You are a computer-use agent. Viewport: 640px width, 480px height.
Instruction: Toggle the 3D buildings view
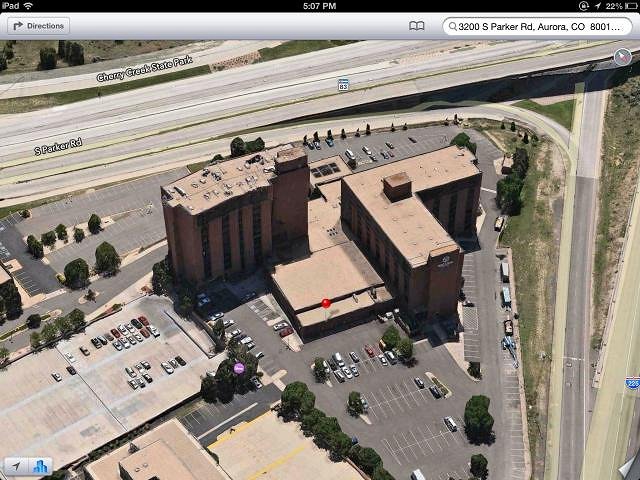click(x=41, y=466)
